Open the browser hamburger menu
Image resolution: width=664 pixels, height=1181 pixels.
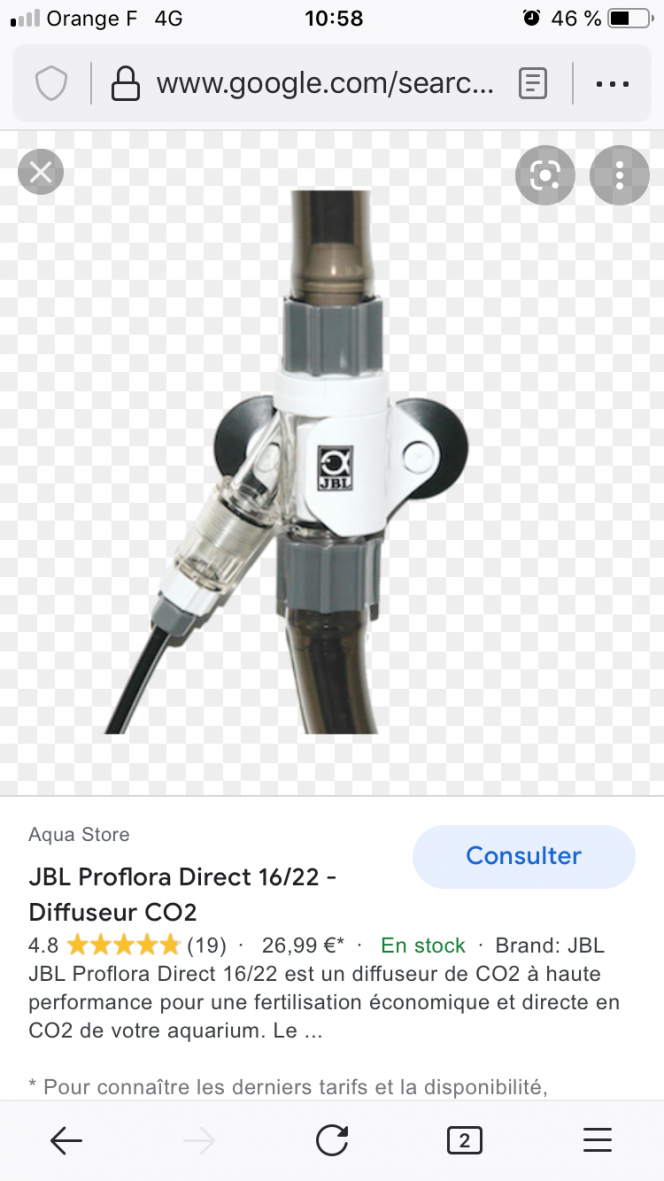tap(597, 1140)
